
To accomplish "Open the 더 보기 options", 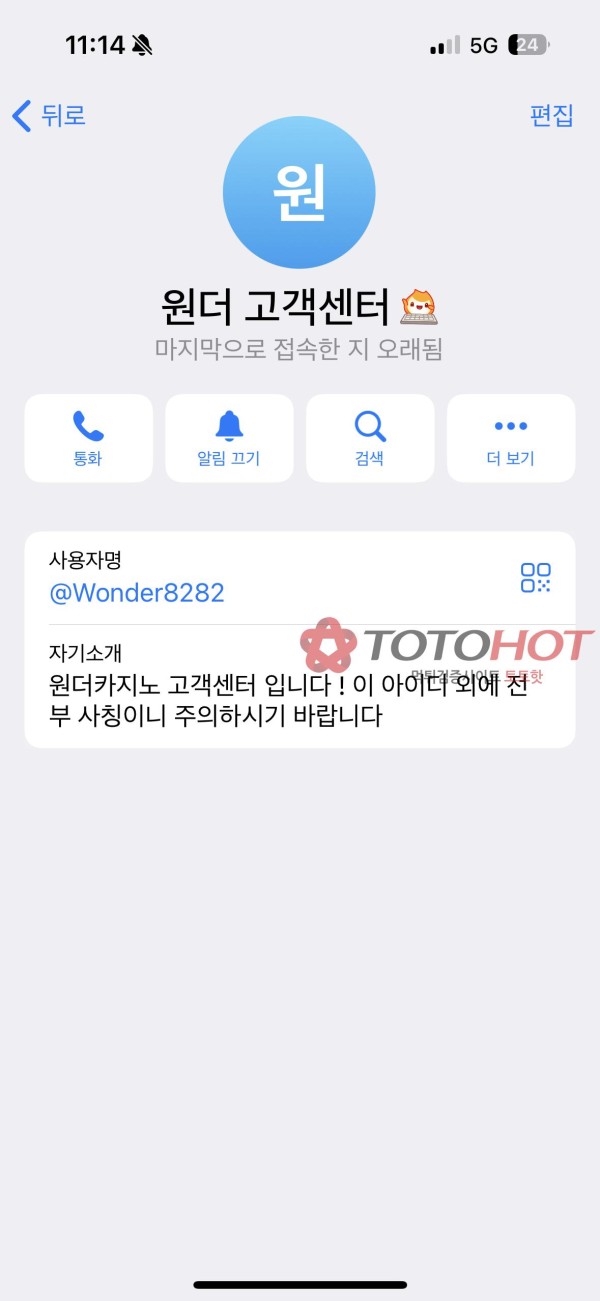I will [x=510, y=438].
